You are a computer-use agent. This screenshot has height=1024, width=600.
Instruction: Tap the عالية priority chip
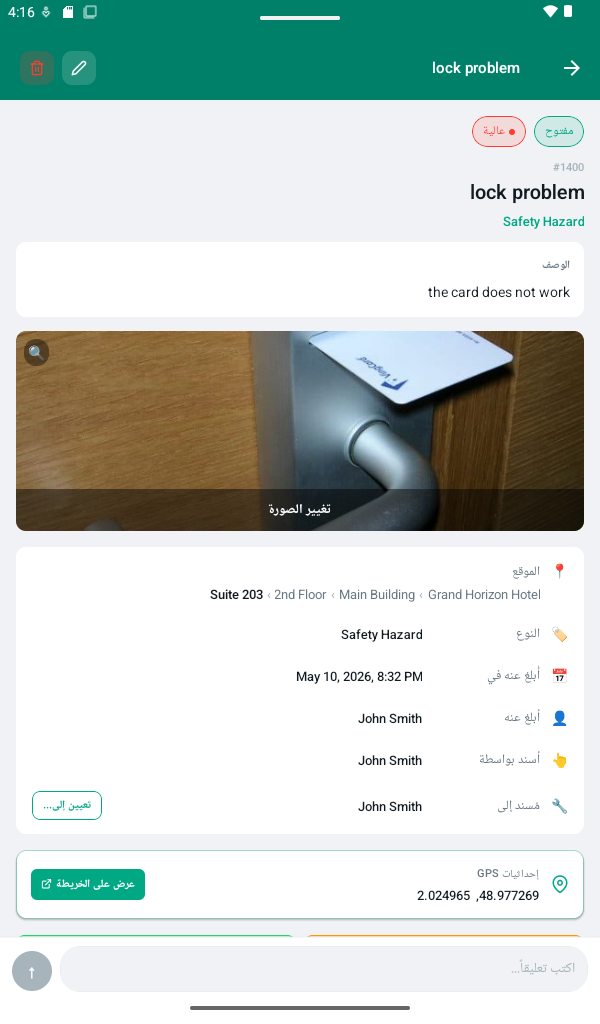pos(499,131)
